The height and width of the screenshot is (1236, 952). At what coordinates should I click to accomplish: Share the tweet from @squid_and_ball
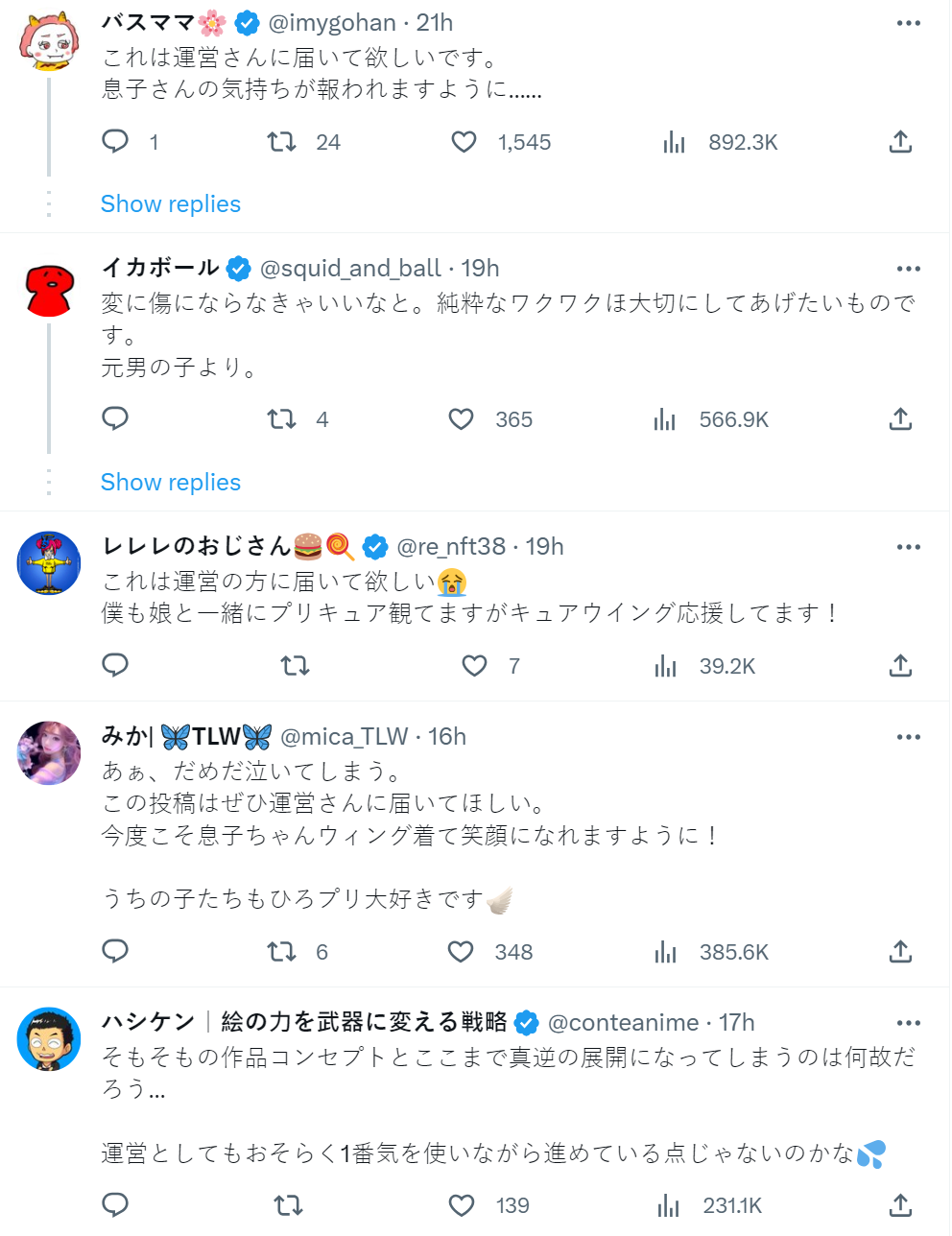coord(900,418)
